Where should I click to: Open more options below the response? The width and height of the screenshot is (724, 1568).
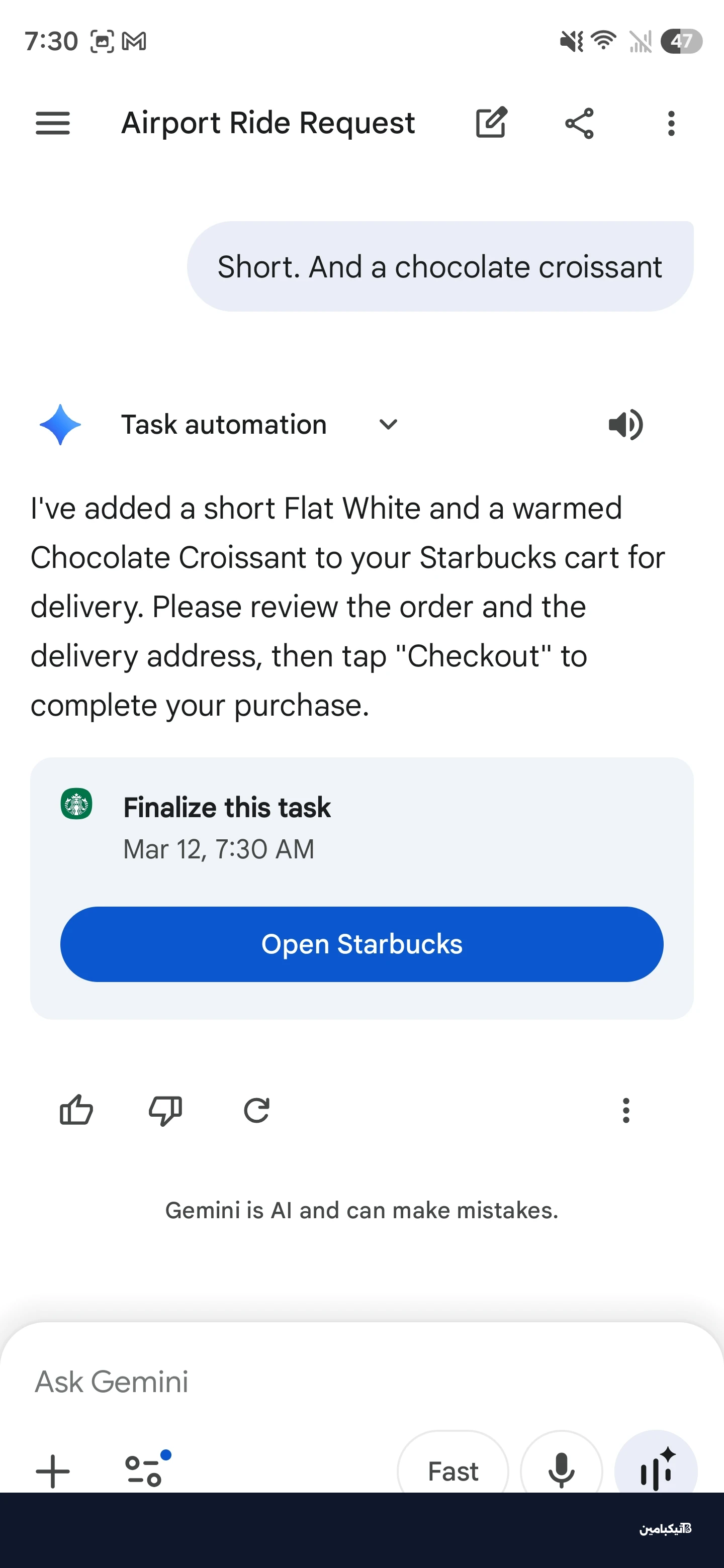pos(625,1110)
